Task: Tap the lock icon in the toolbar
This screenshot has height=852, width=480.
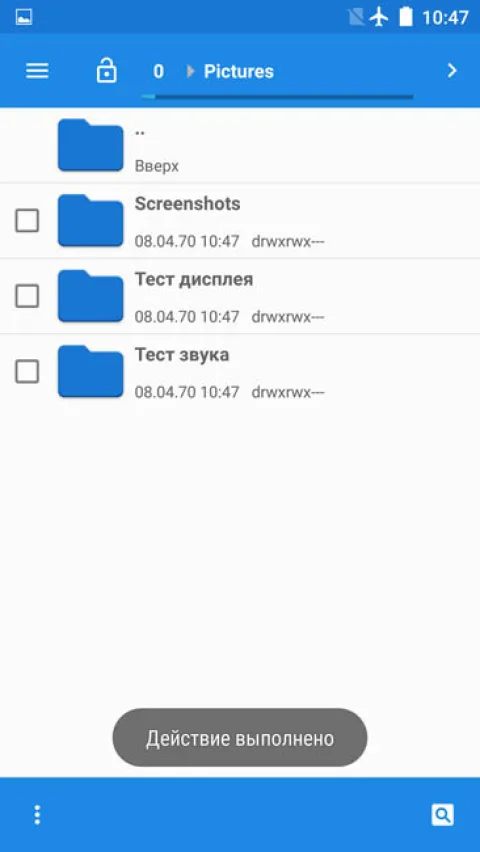Action: pyautogui.click(x=107, y=71)
